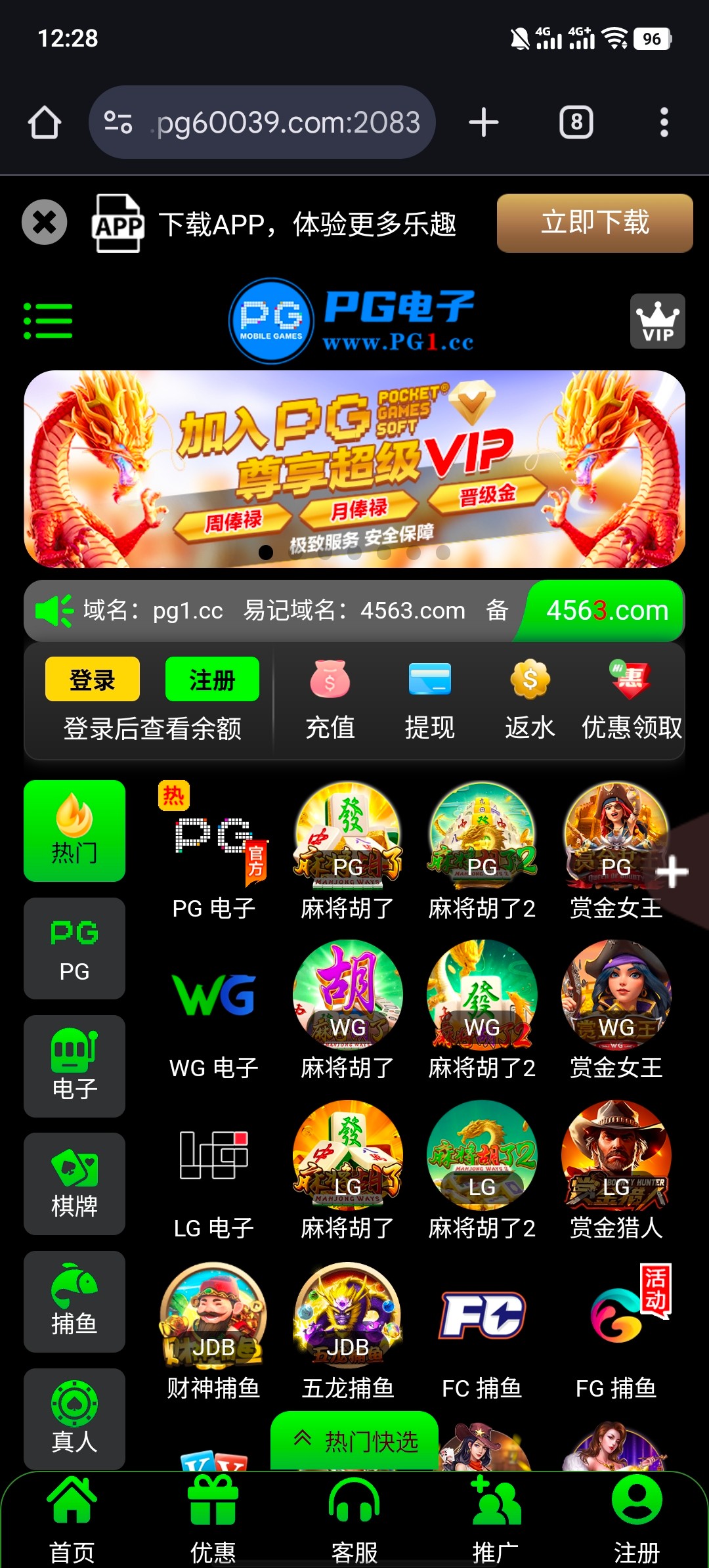Open 返水 rebate

(530, 699)
